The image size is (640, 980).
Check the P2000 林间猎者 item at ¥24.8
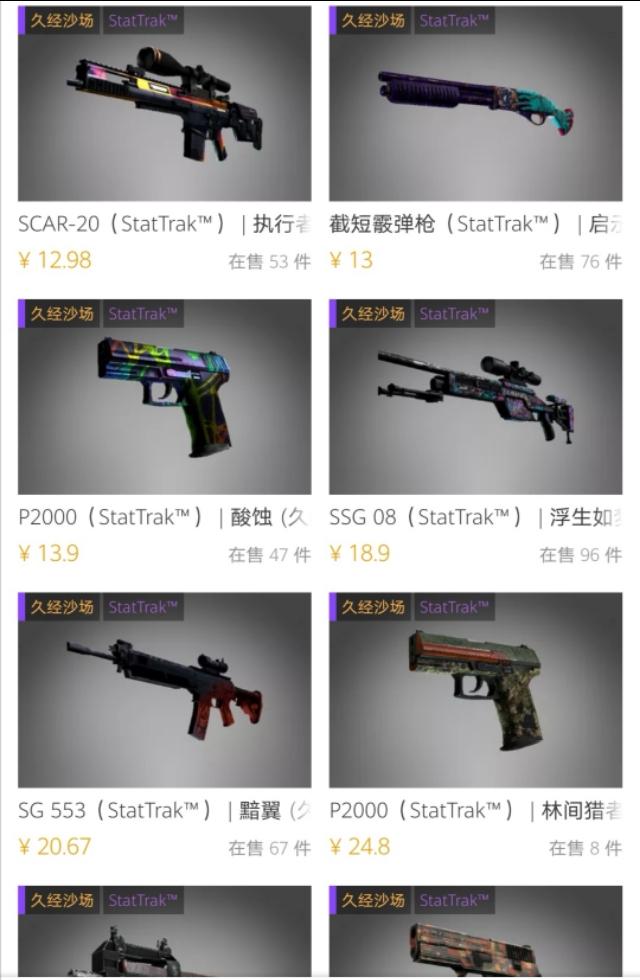click(476, 691)
